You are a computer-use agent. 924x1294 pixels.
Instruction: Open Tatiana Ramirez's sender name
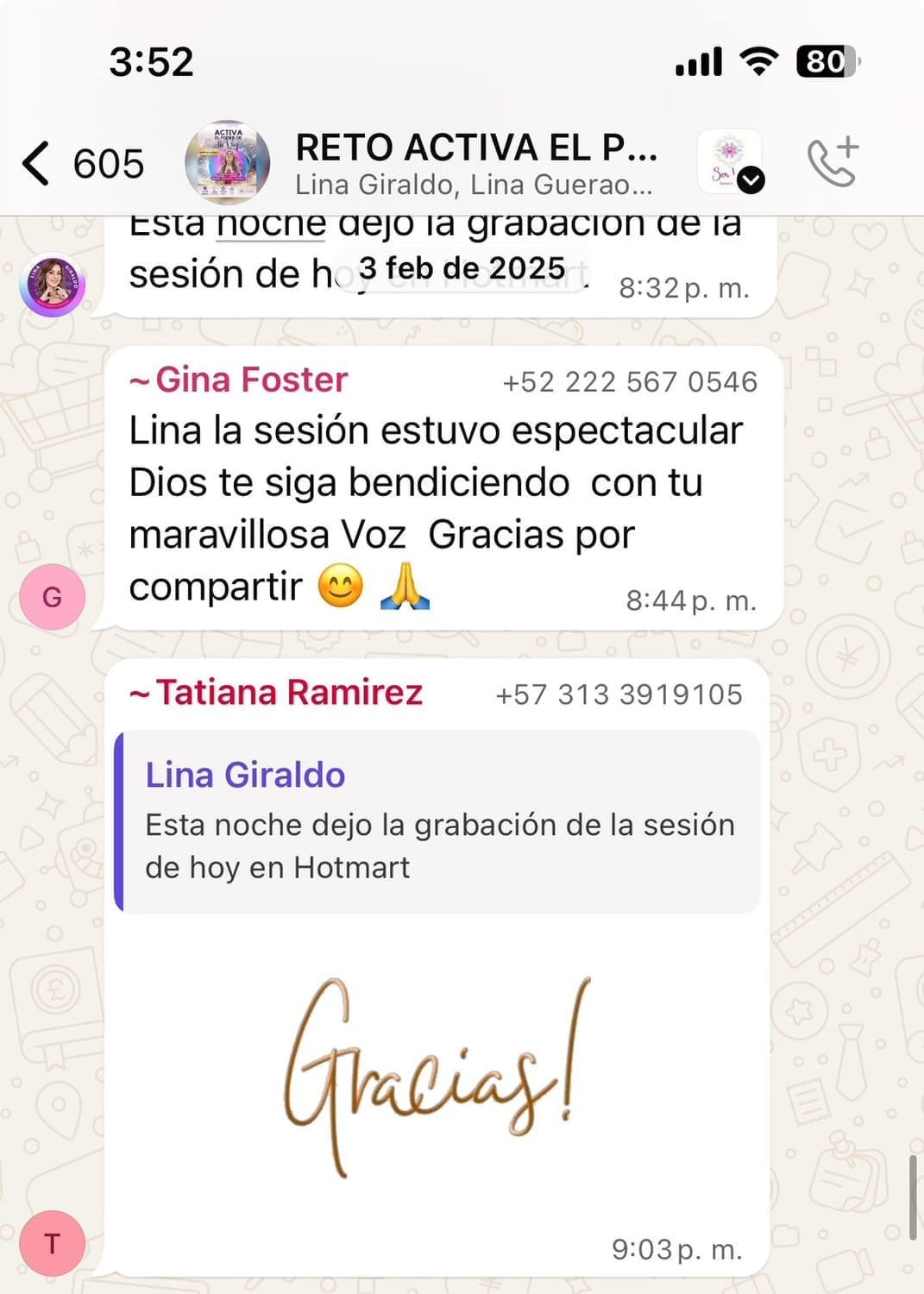288,693
